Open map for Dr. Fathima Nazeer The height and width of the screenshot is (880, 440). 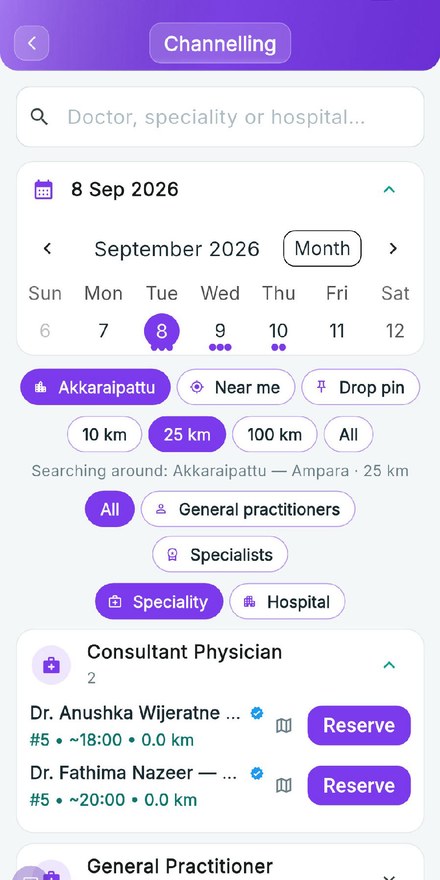(x=284, y=786)
